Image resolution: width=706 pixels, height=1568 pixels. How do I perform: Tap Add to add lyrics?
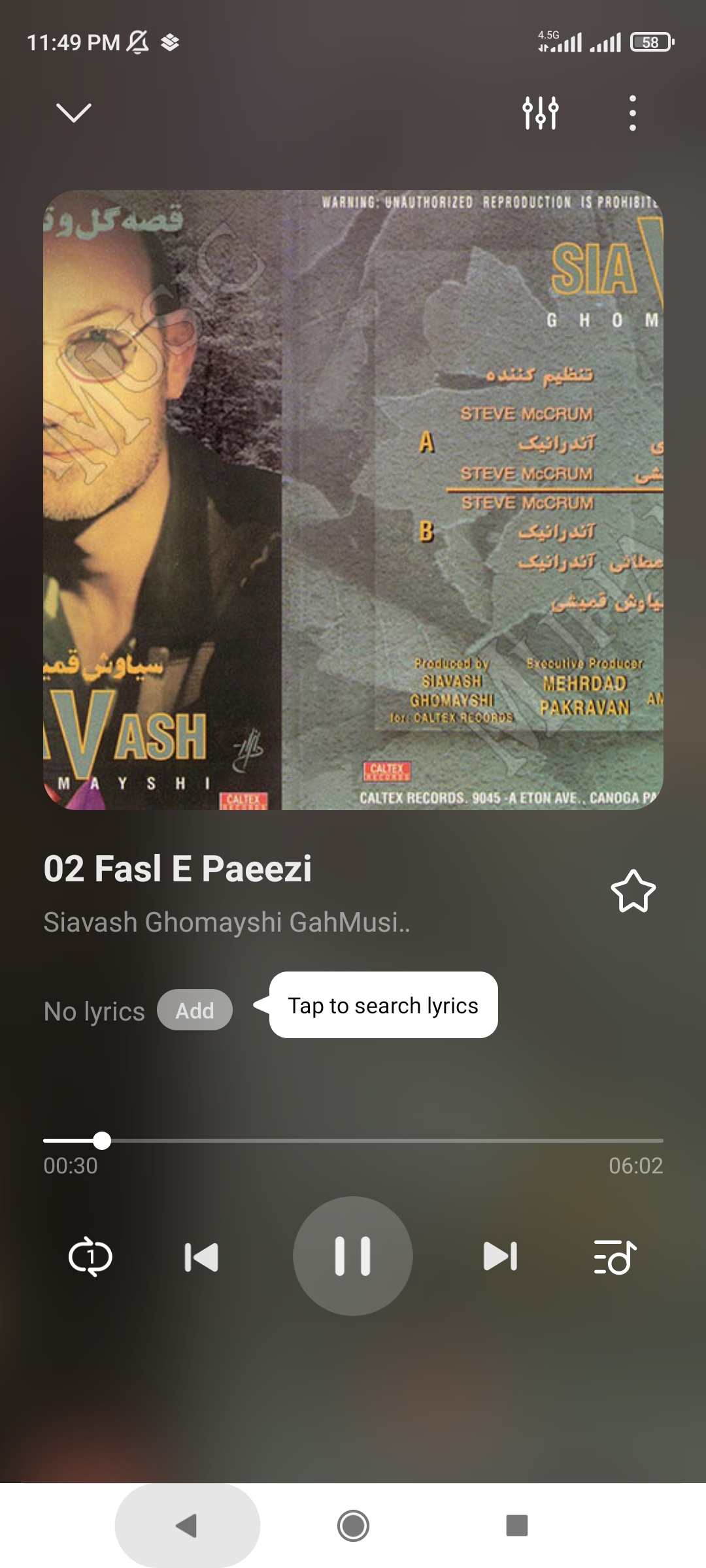[x=195, y=1010]
